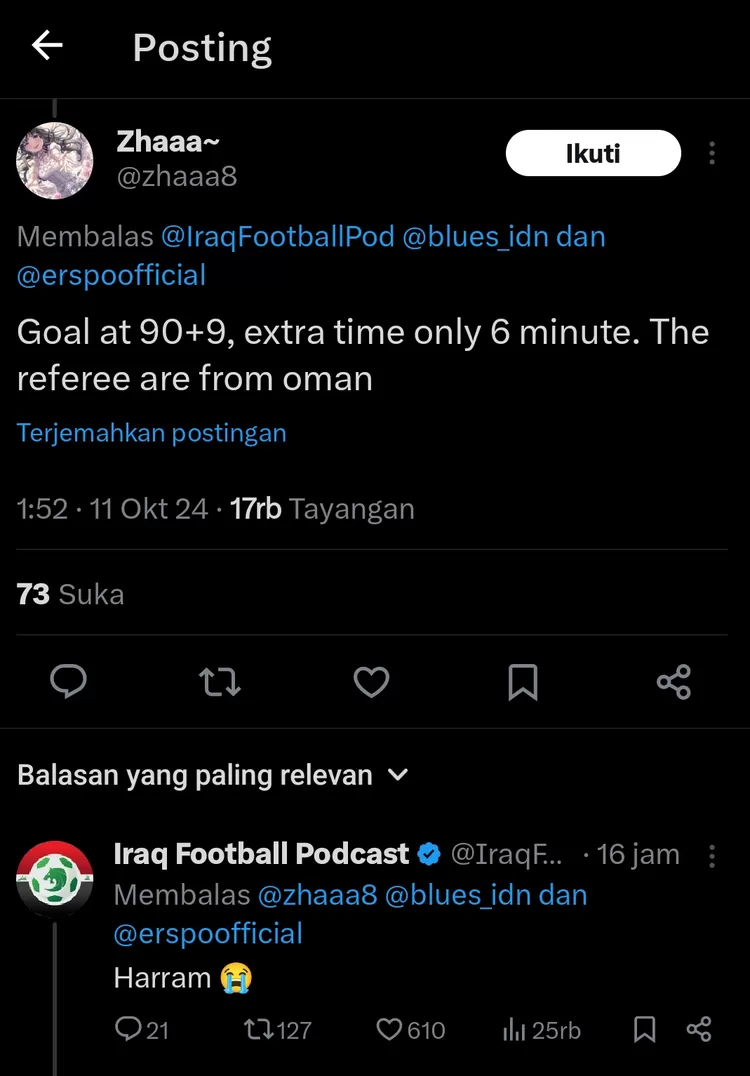The width and height of the screenshot is (750, 1076).
Task: View Iraq Football Podcast's verified badge
Action: click(430, 854)
